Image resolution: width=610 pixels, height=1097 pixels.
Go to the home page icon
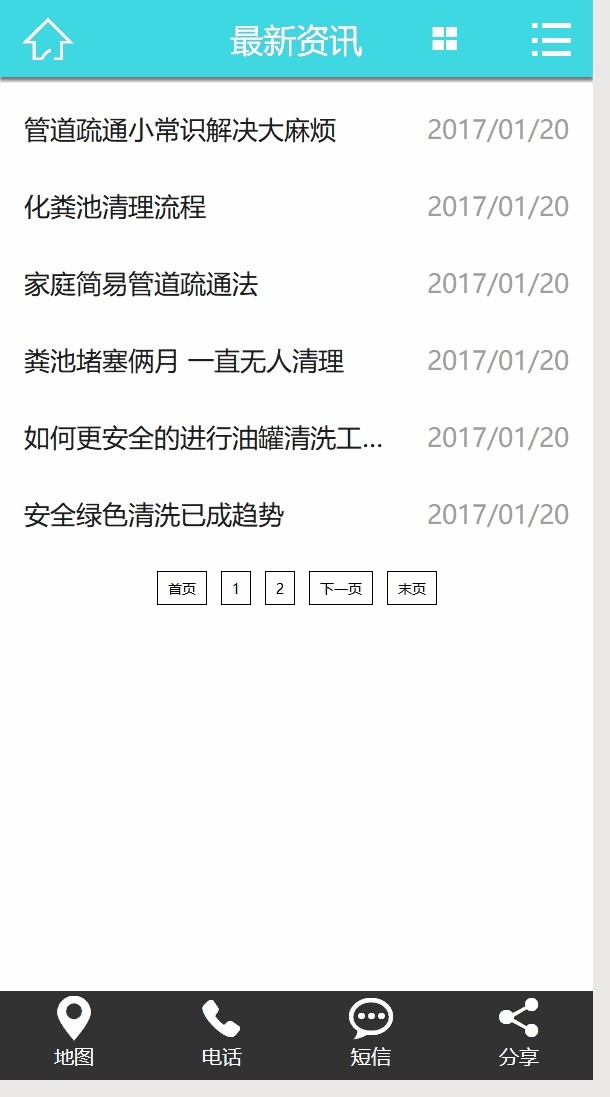[x=48, y=39]
